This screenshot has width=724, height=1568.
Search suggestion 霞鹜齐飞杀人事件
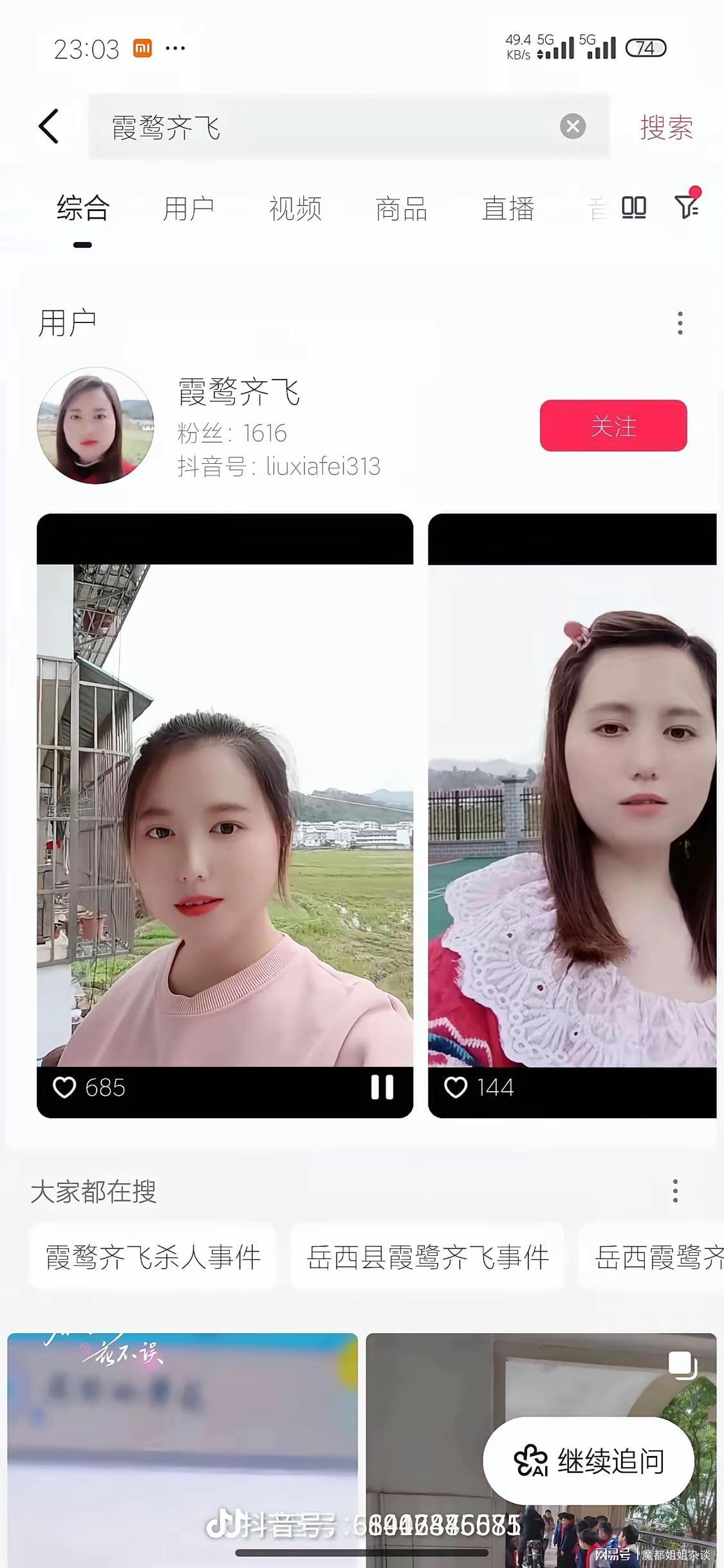coord(153,1257)
